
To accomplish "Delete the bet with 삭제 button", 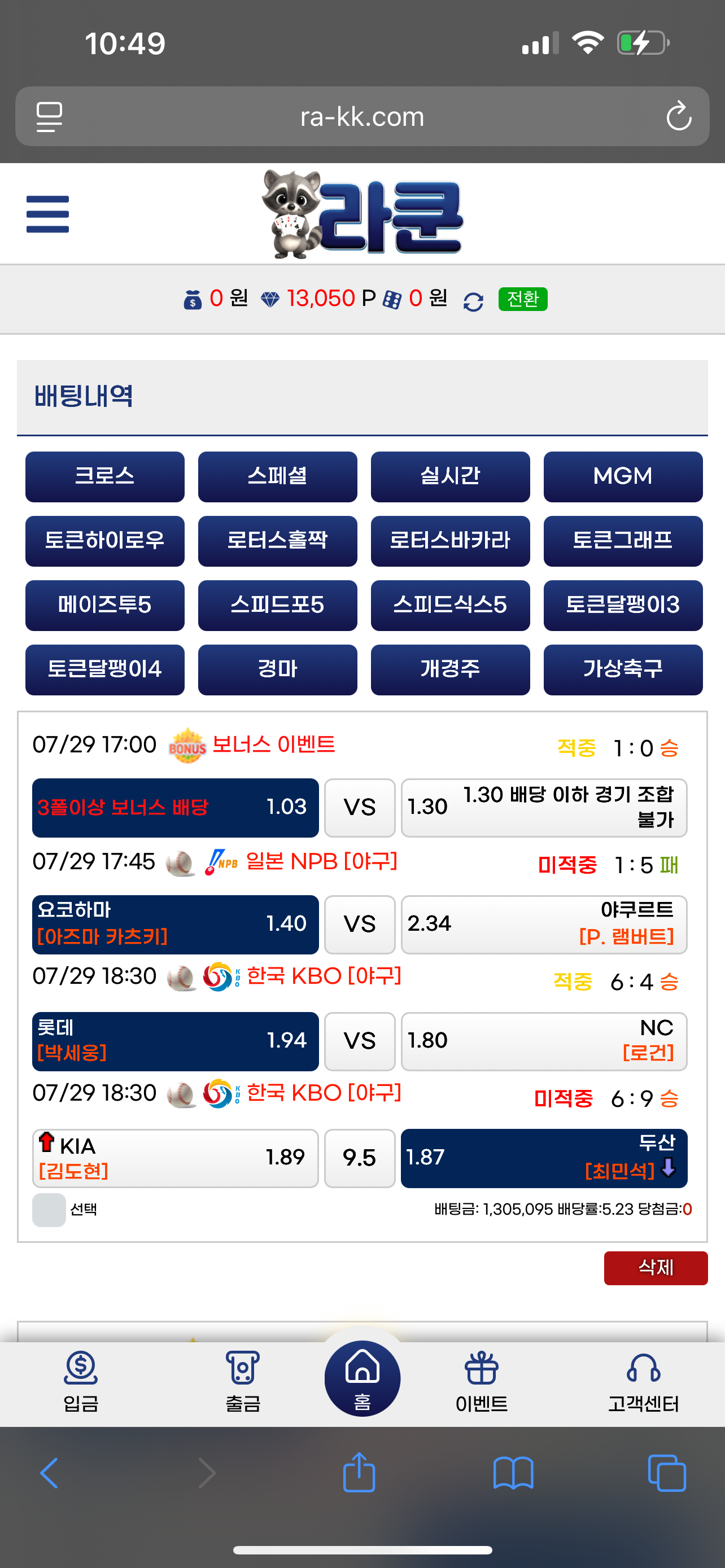I will coord(655,1268).
